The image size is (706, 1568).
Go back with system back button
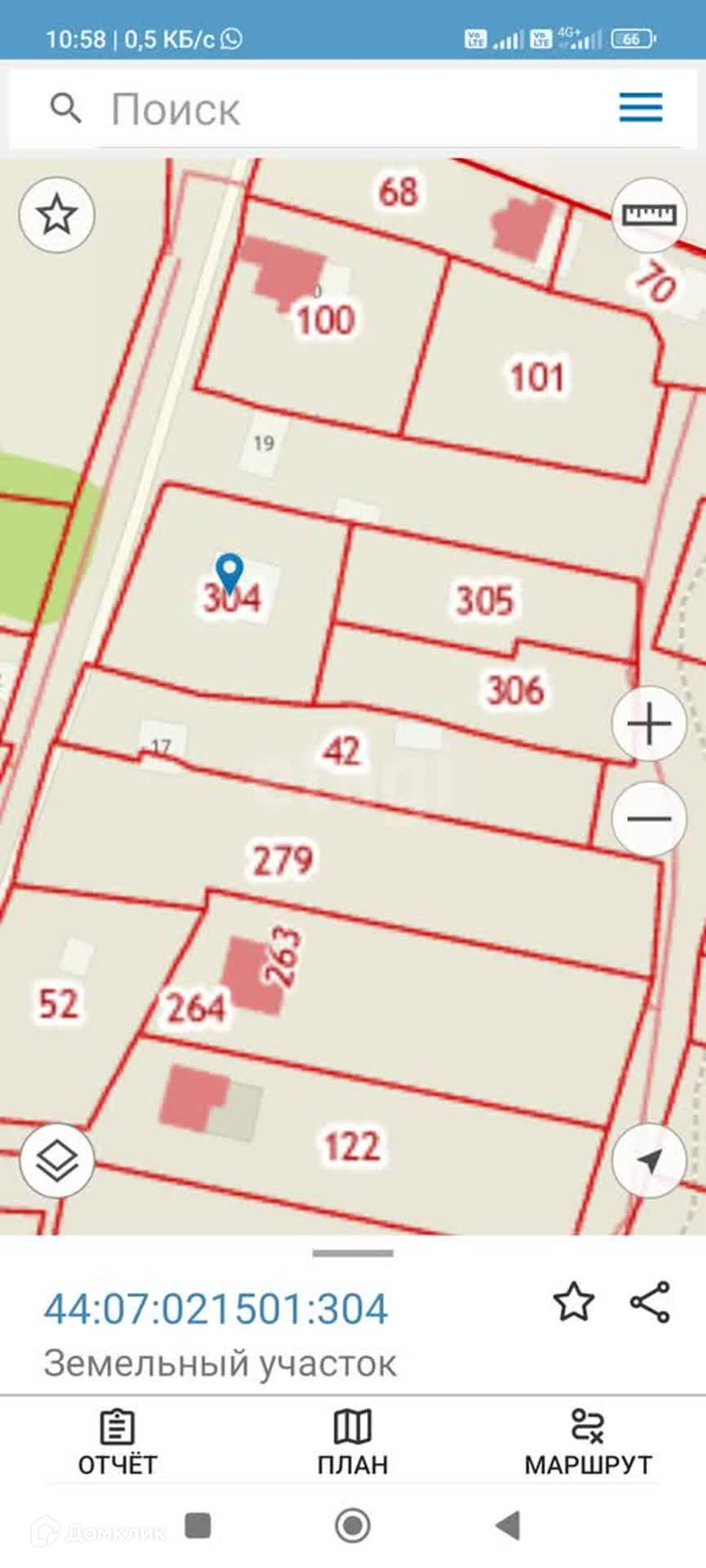[507, 1526]
